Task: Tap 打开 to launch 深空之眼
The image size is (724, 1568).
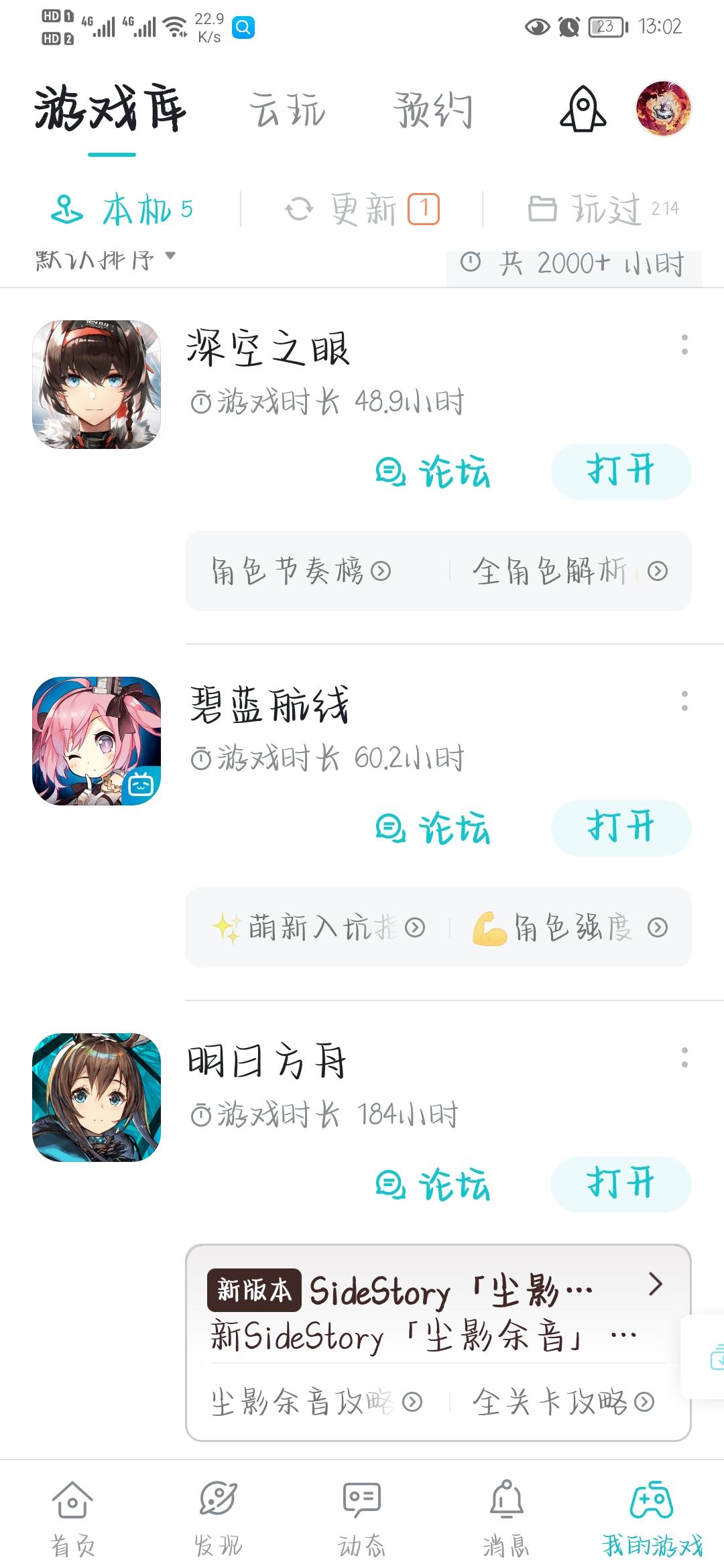Action: pos(621,470)
